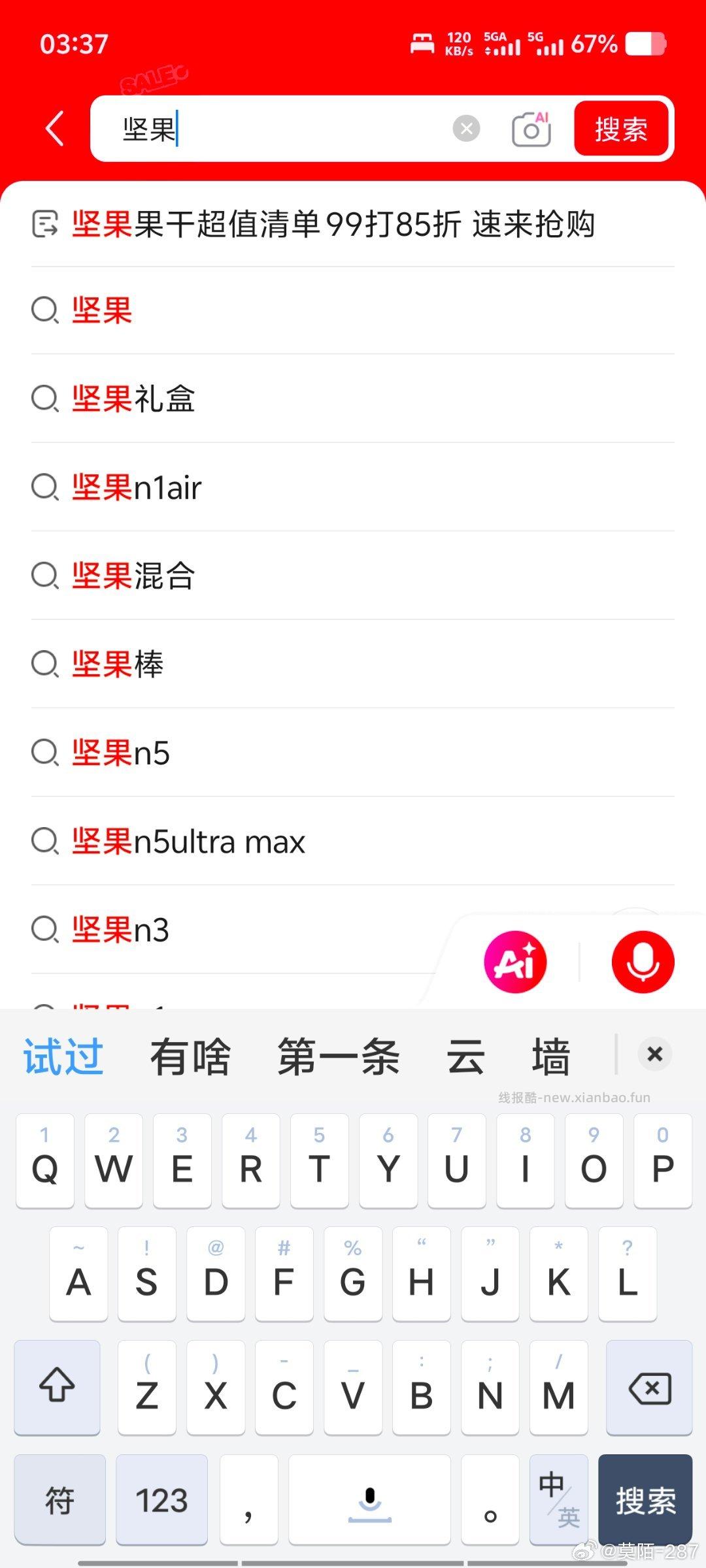Tap the red 搜索 search button
Screen dimensions: 706x1568
click(620, 128)
